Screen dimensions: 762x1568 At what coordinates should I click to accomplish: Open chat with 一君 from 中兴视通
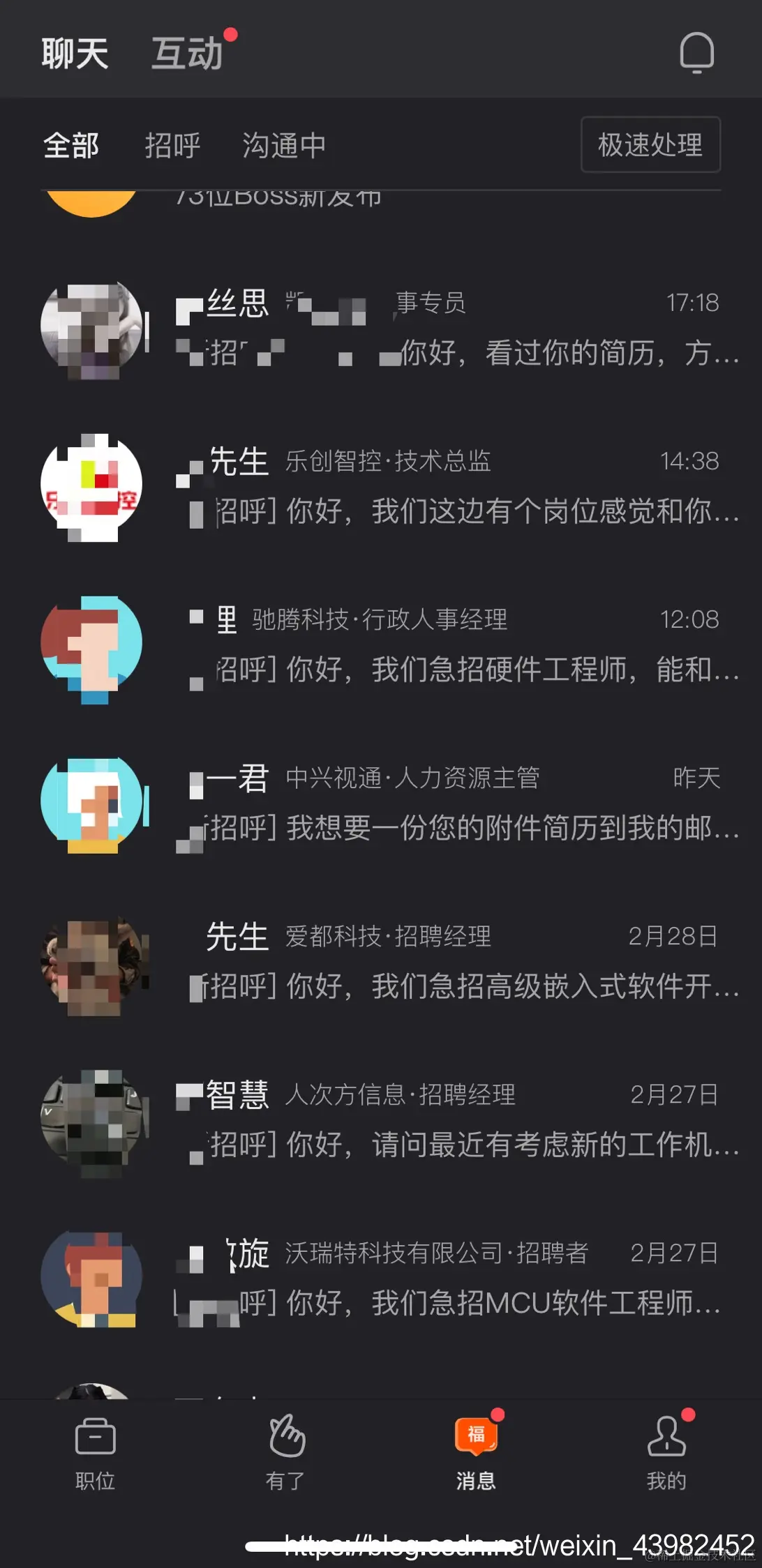point(384,806)
